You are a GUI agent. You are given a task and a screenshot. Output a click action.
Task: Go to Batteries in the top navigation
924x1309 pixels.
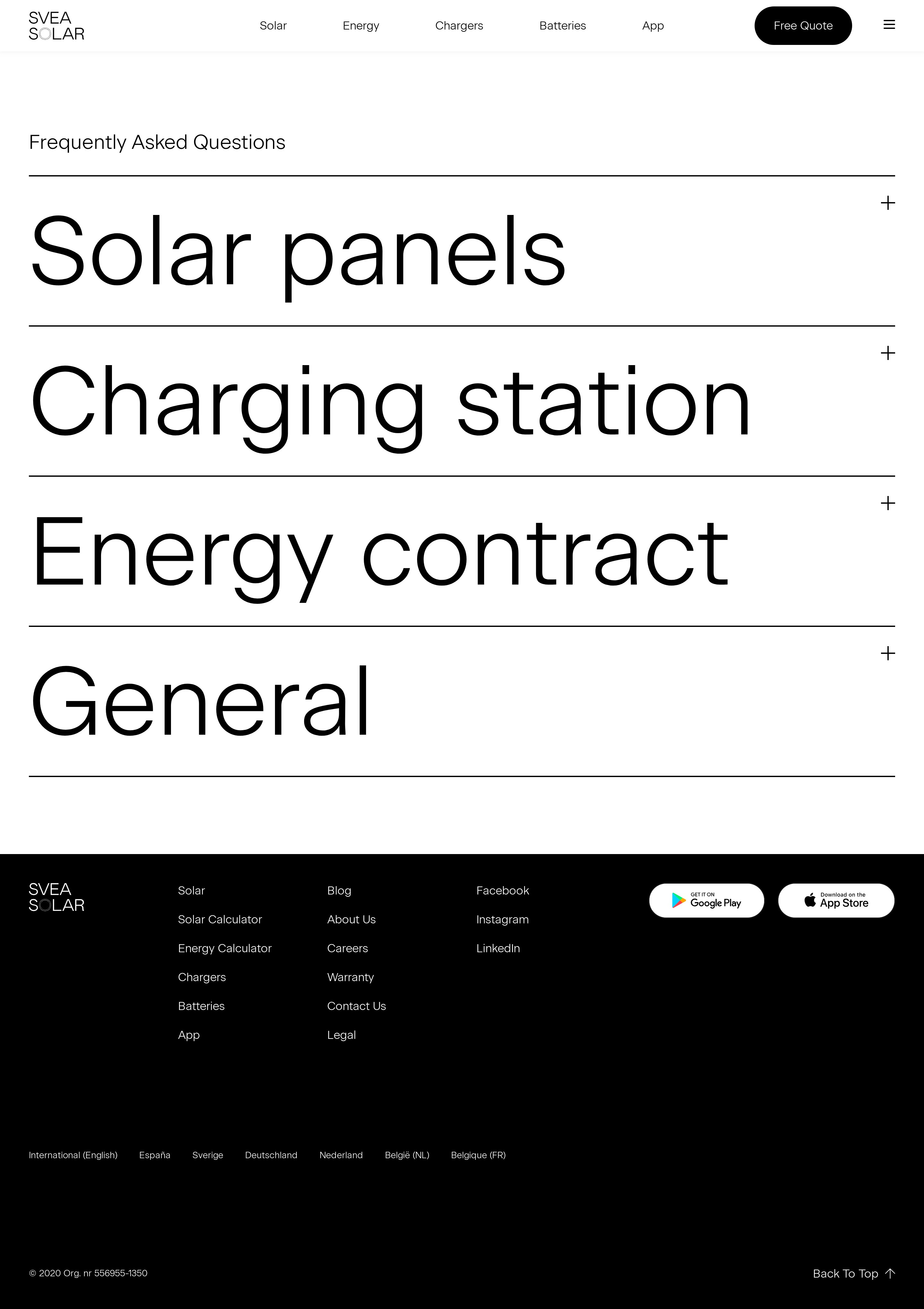562,26
